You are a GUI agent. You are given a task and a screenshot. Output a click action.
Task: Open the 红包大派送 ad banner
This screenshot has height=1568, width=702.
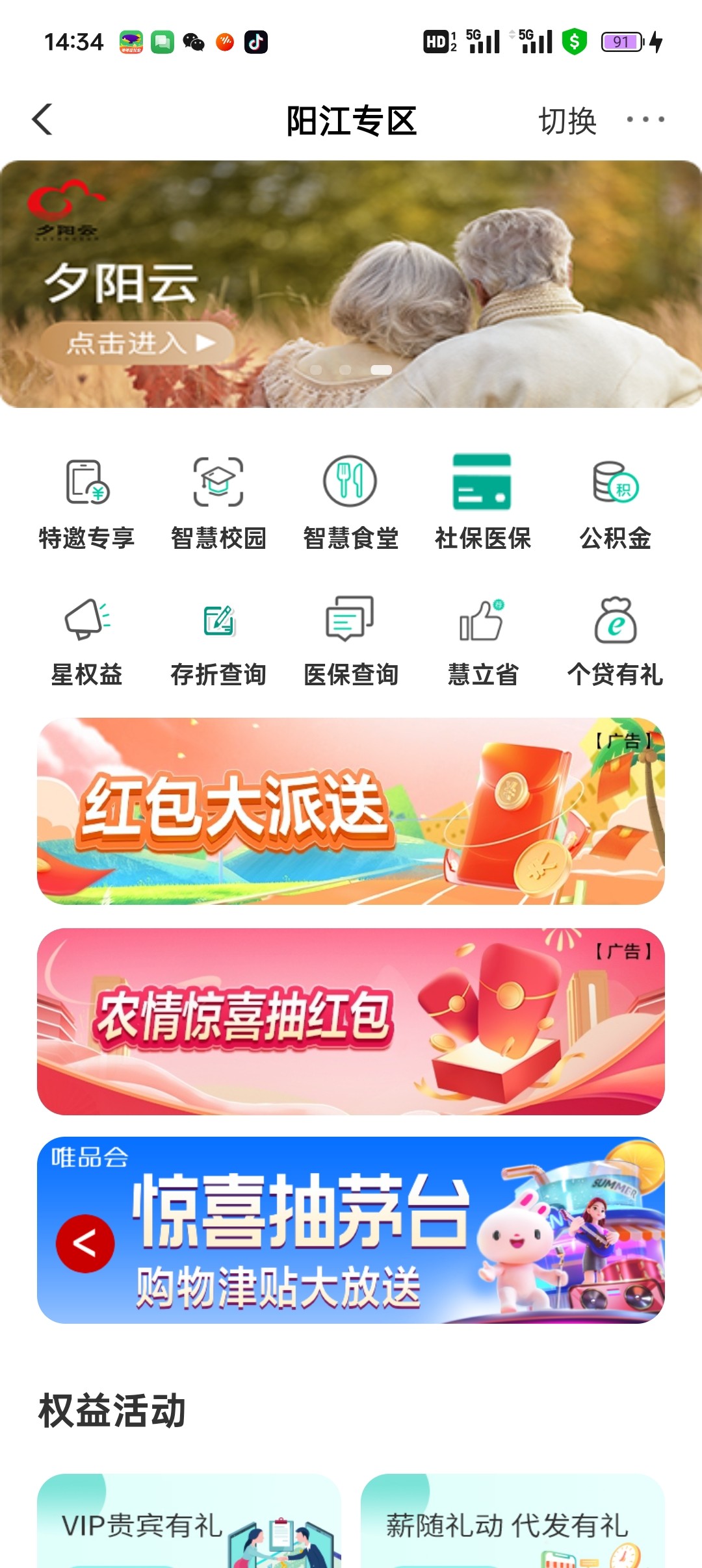350,811
